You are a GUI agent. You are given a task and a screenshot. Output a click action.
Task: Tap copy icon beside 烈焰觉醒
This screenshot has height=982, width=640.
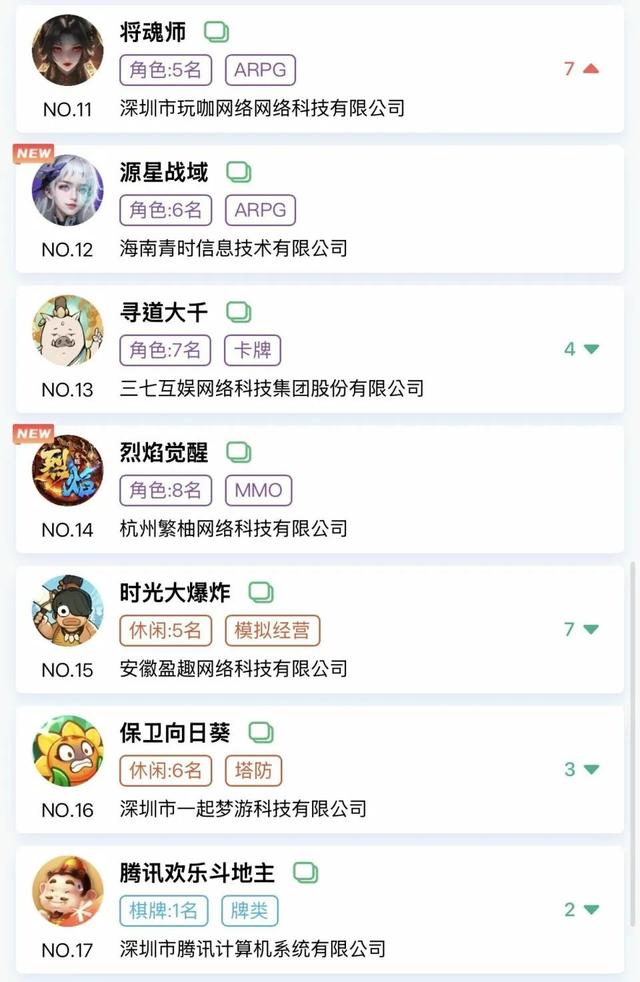pos(238,452)
